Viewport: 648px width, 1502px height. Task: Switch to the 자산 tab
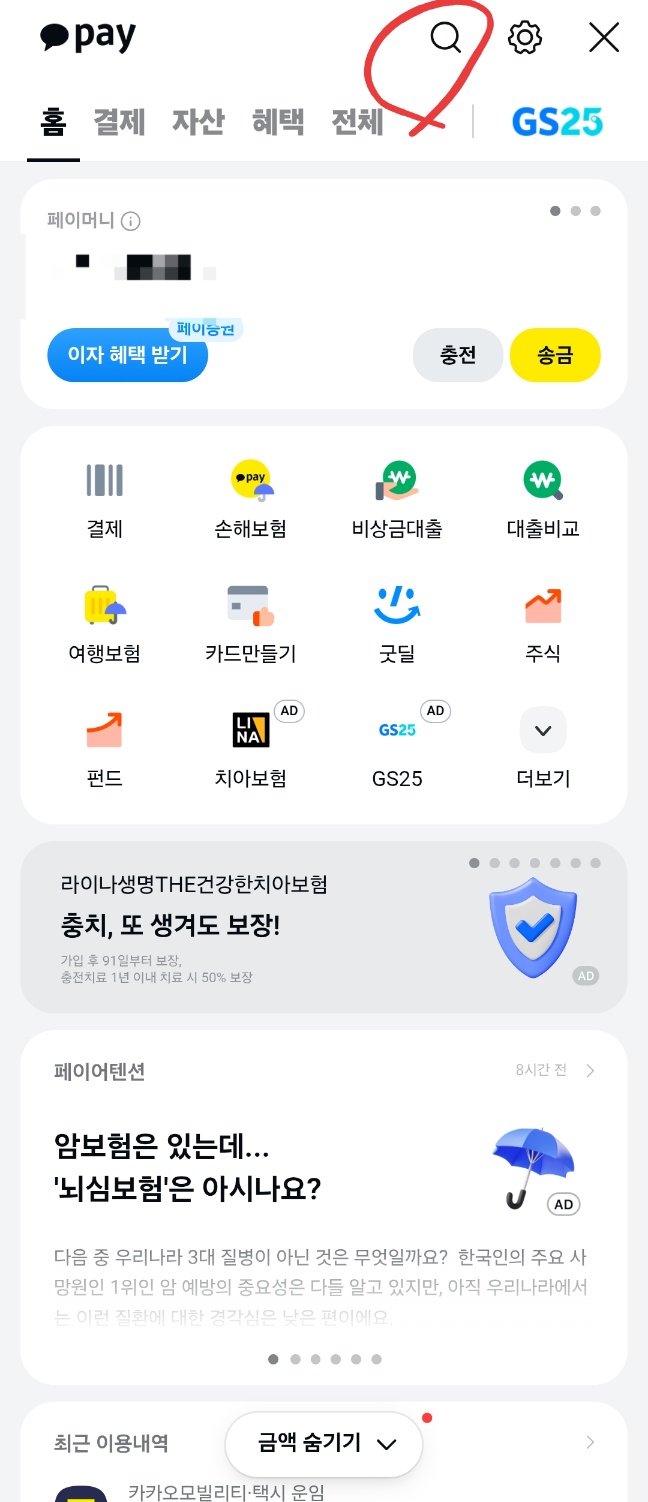tap(198, 122)
